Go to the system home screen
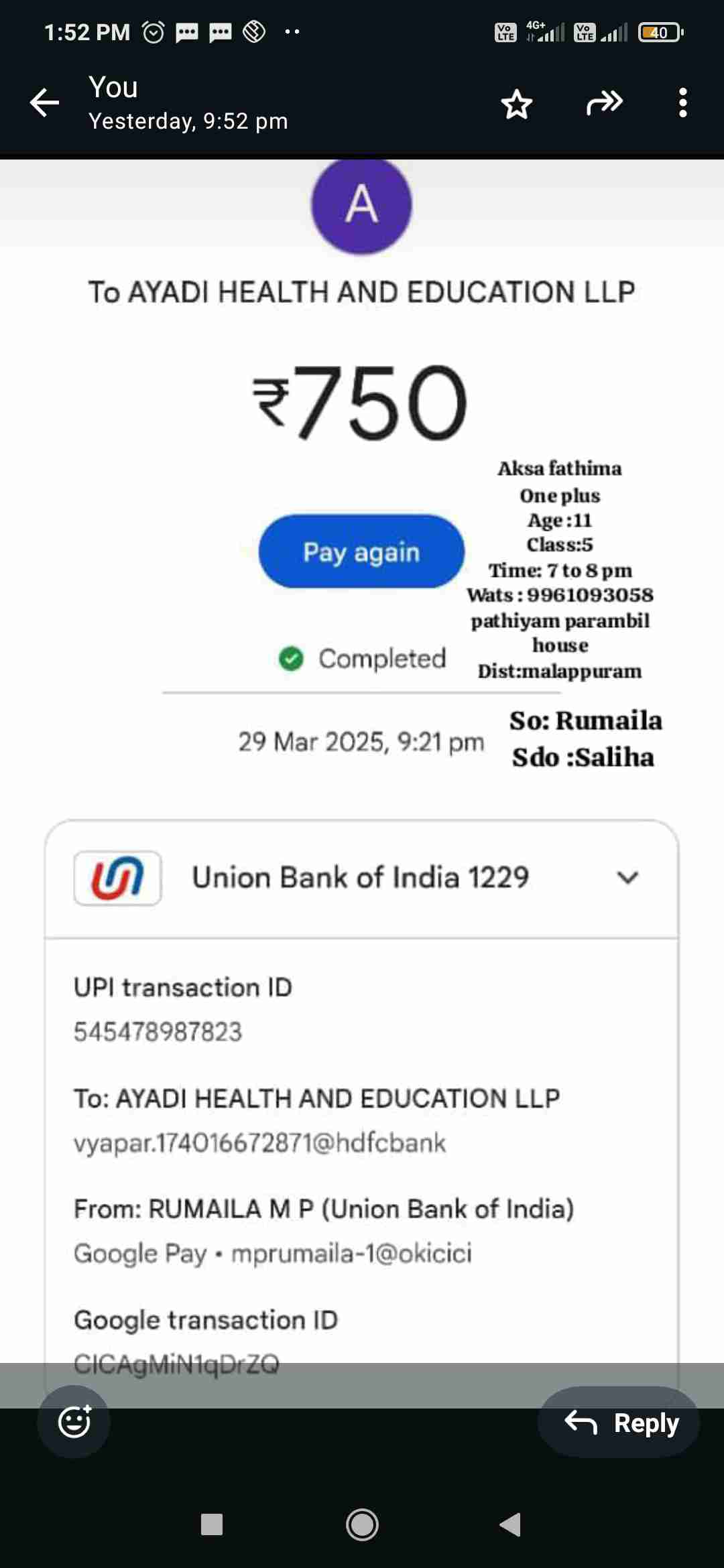Viewport: 724px width, 1568px height. [362, 1524]
